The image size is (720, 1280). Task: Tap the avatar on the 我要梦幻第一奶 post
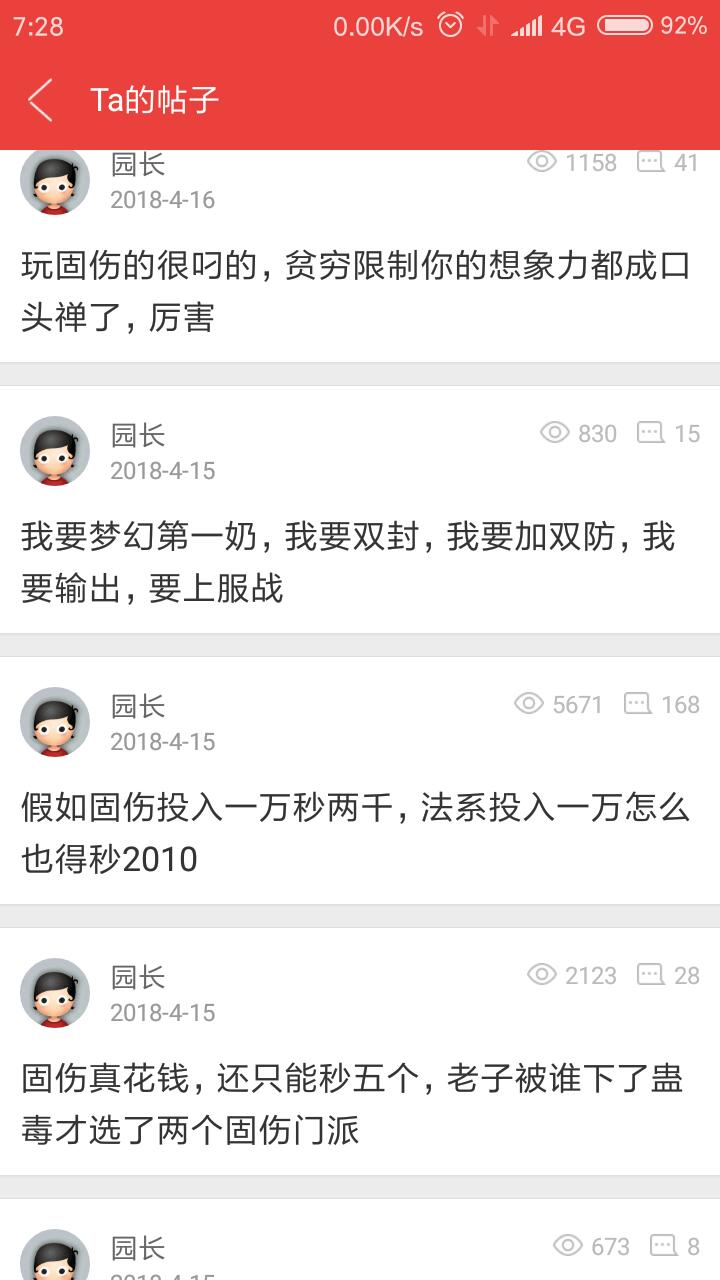point(55,451)
